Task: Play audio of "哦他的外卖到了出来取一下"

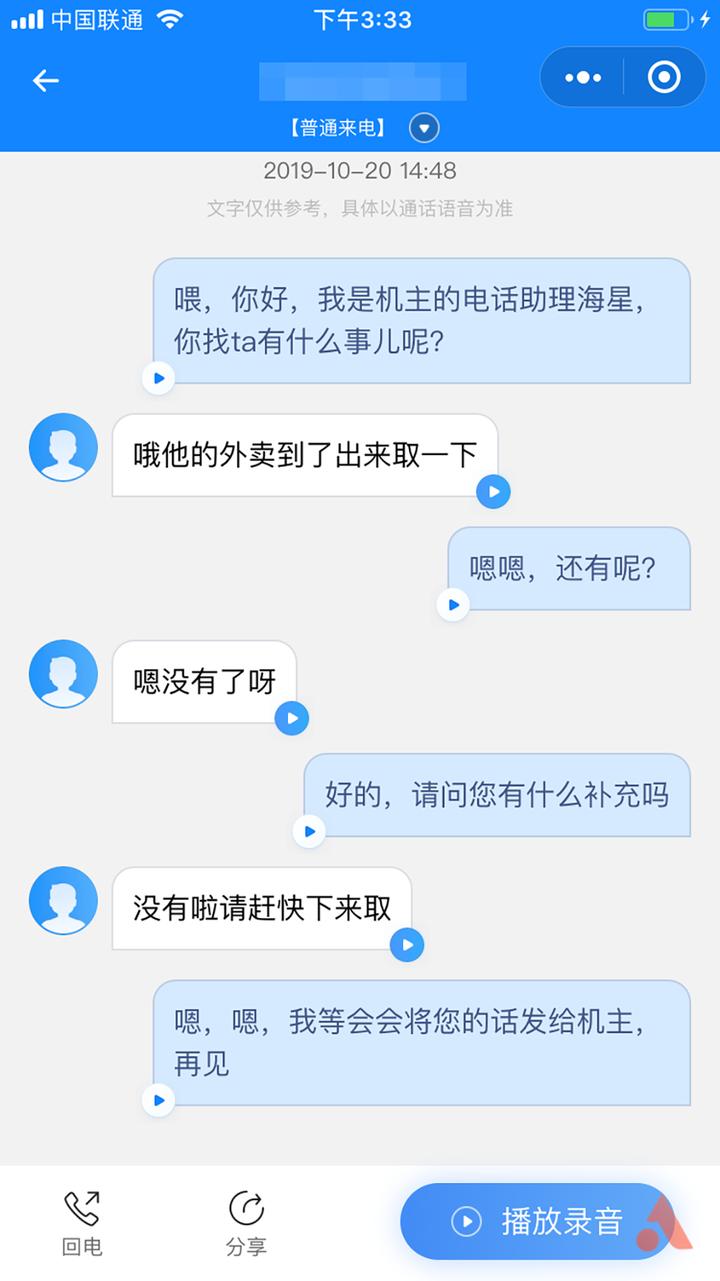Action: click(x=492, y=491)
